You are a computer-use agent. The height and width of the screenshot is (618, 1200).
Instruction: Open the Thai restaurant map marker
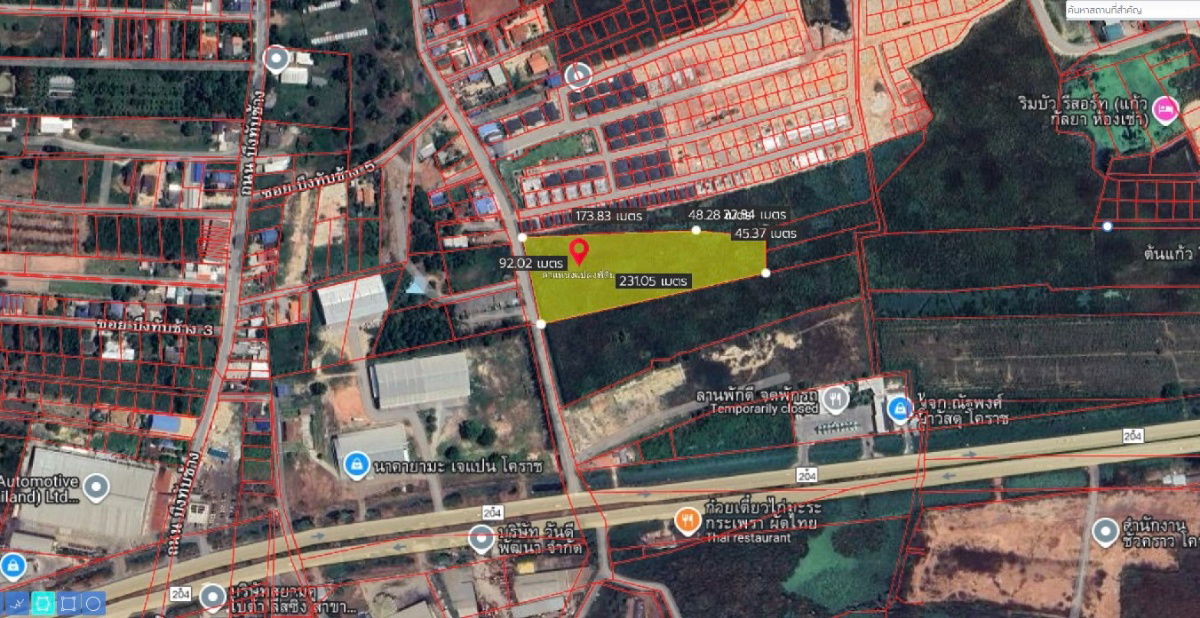(x=687, y=519)
